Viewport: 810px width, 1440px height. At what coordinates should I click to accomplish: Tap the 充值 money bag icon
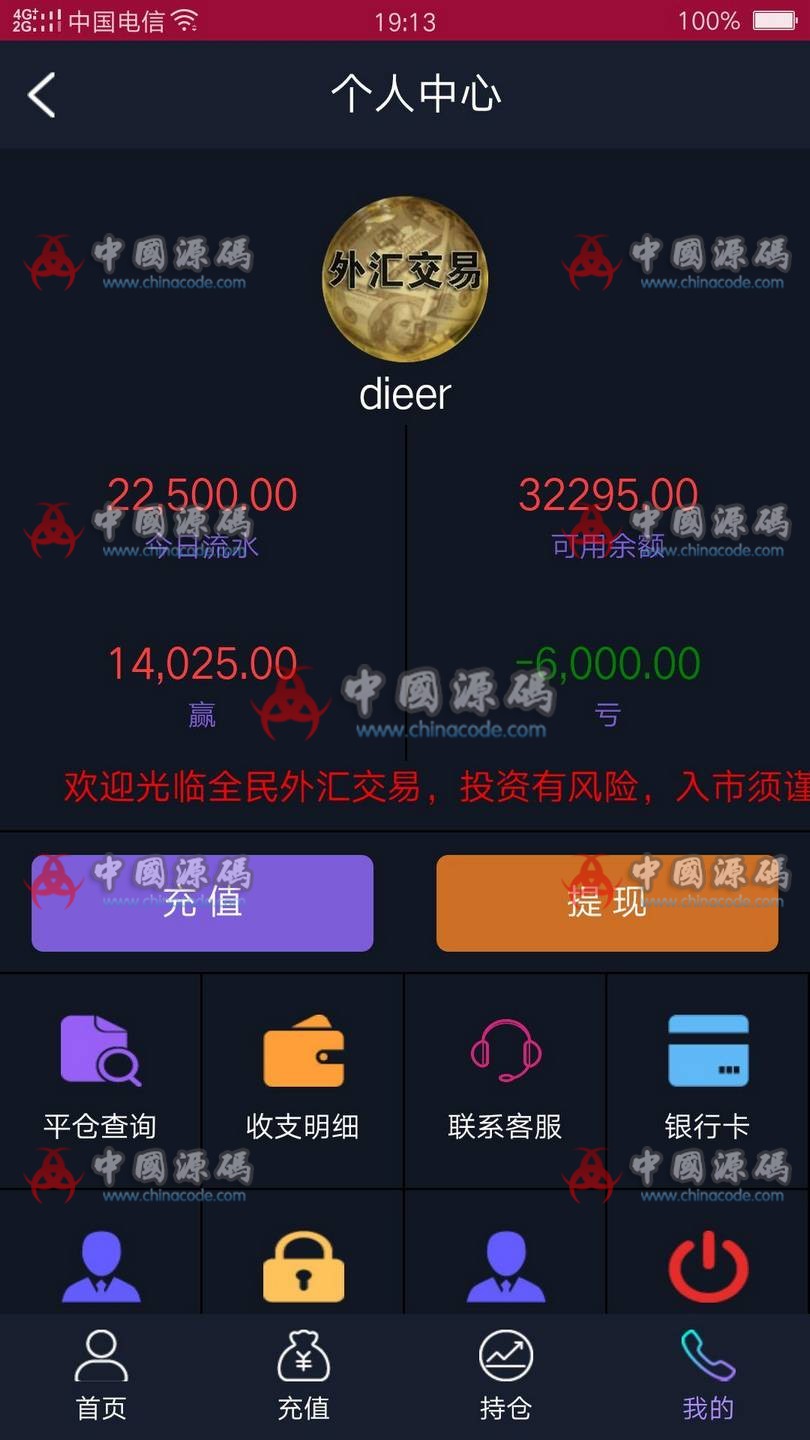click(303, 1358)
